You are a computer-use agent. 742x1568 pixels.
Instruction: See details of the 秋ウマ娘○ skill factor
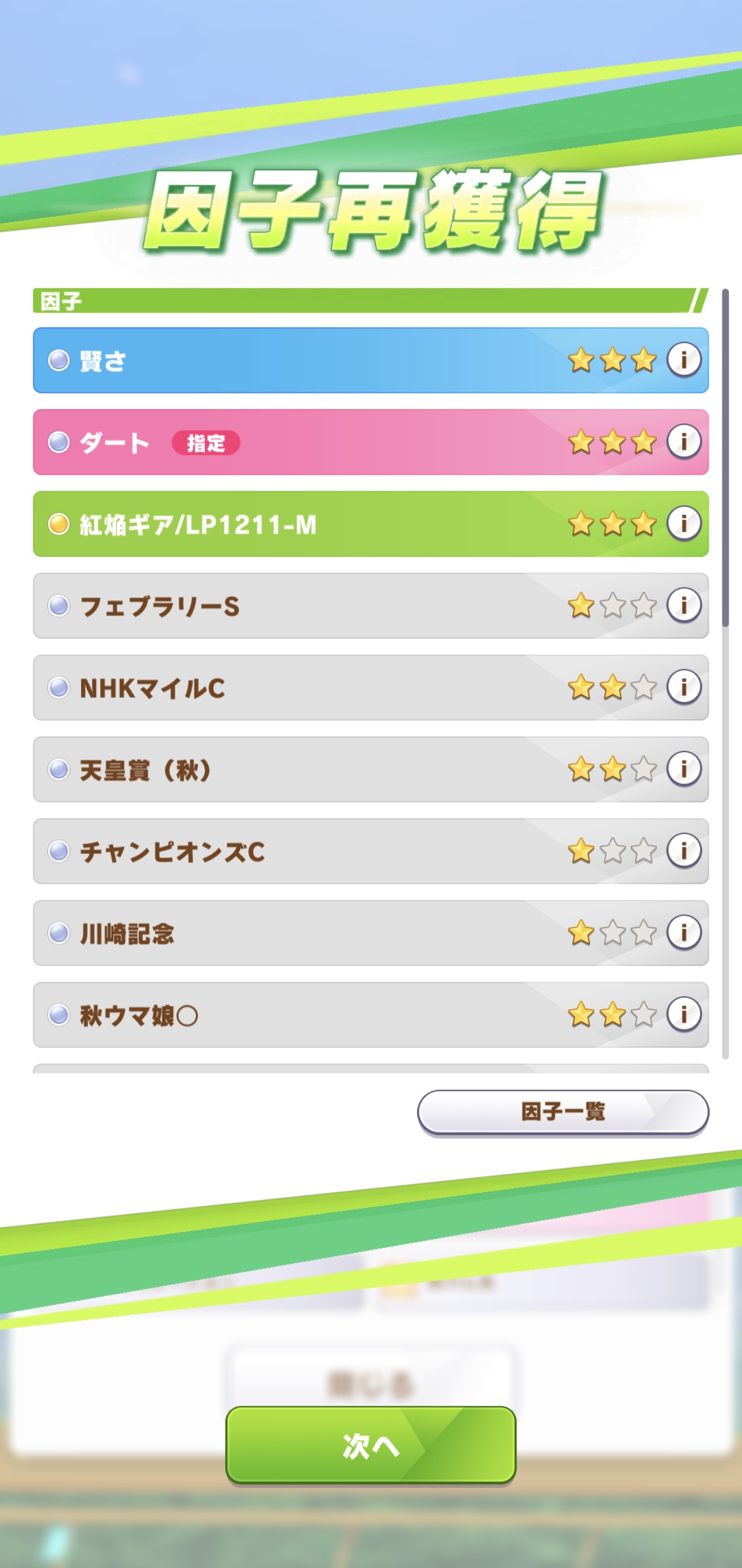(x=683, y=1014)
